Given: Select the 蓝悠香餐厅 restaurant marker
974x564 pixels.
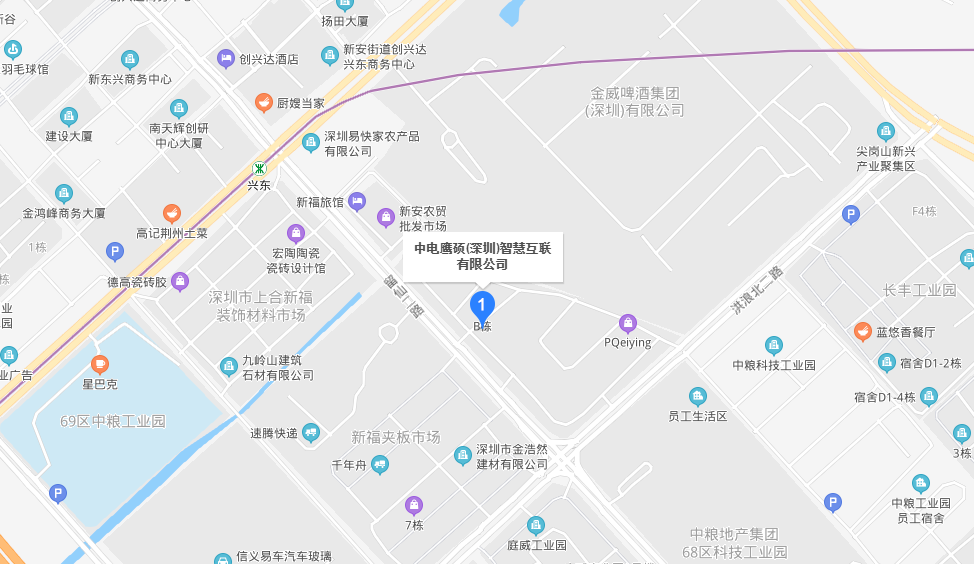Looking at the screenshot, I should (862, 331).
